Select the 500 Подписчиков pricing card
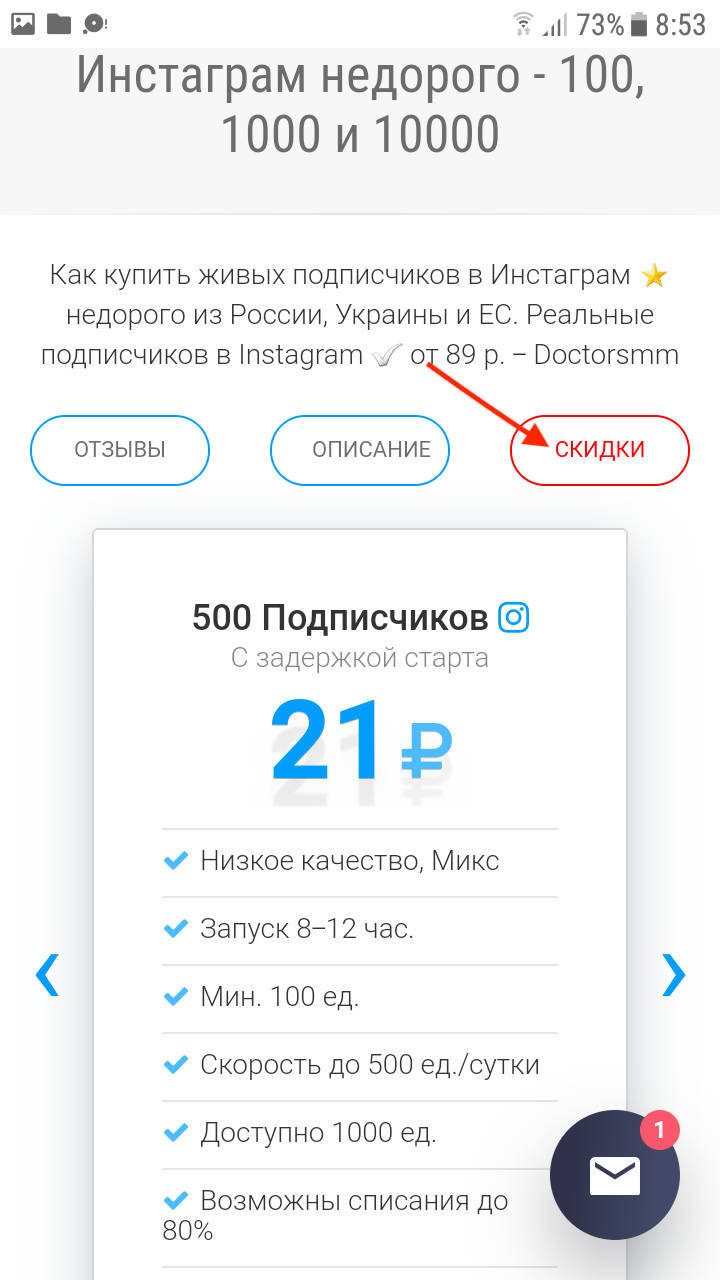720x1280 pixels. 360,905
